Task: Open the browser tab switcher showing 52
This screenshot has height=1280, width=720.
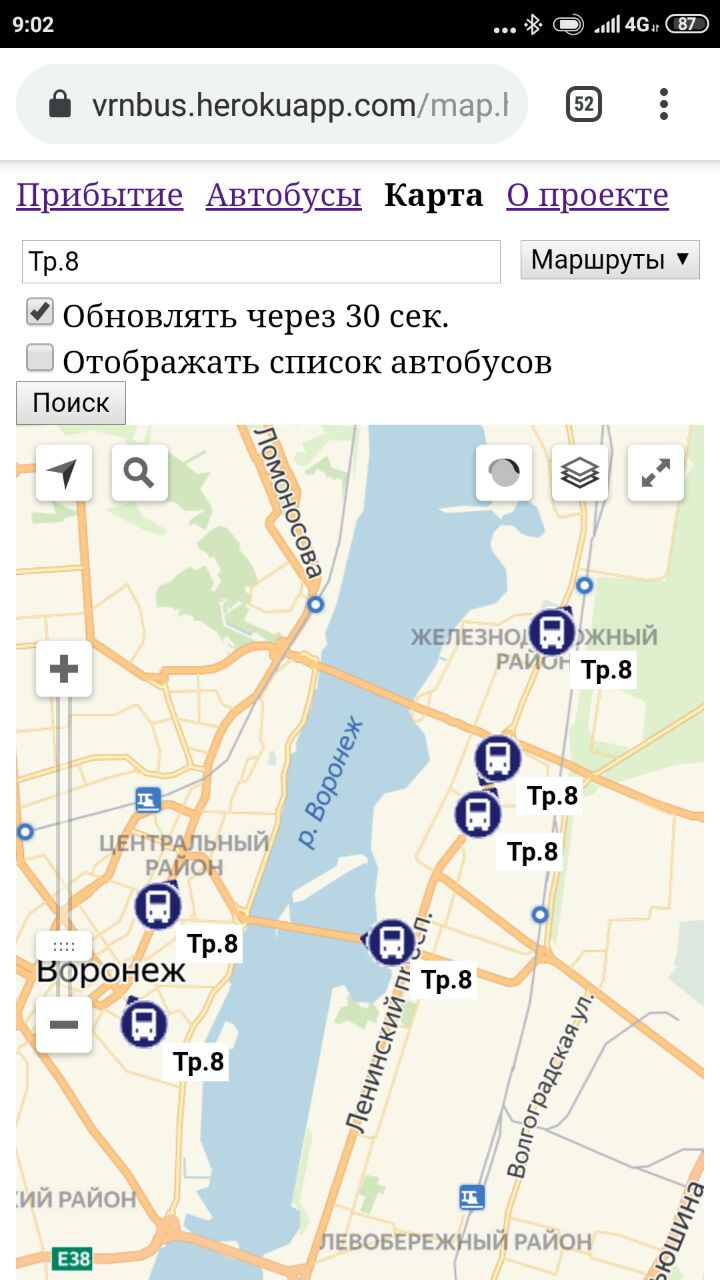Action: pyautogui.click(x=584, y=104)
